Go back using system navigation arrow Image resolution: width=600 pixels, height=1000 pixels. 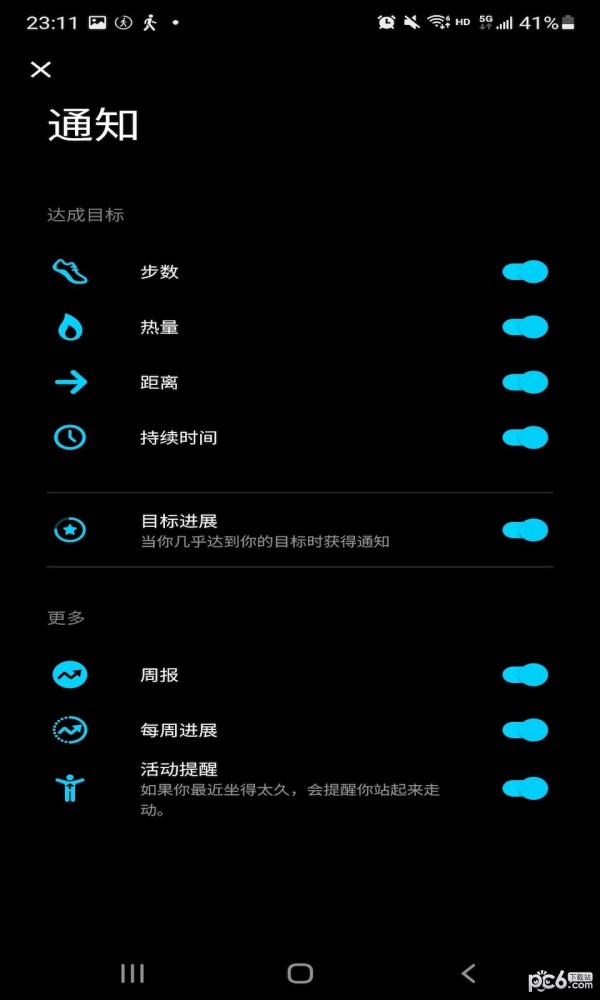468,973
